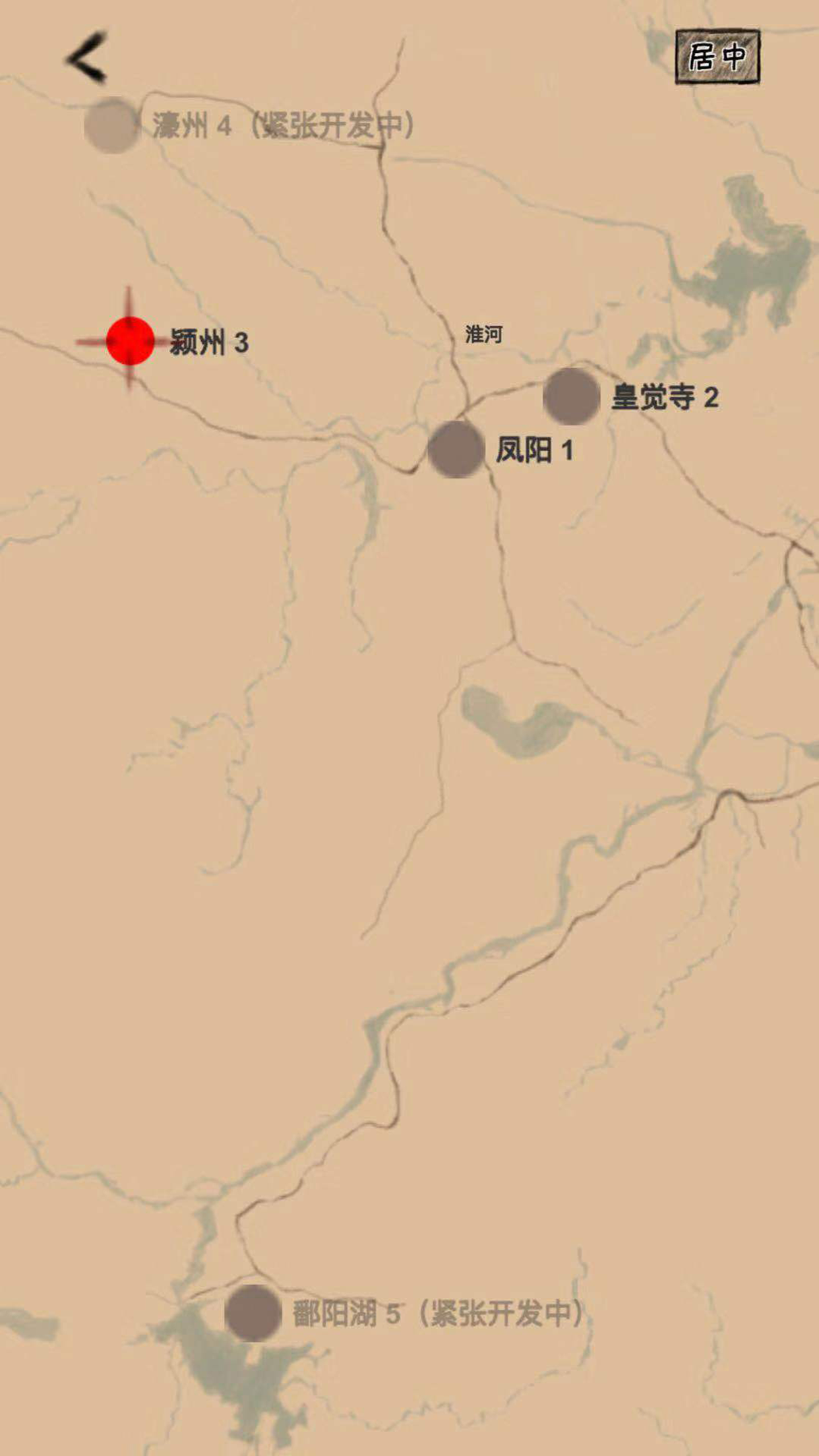
Task: Select the 鄱阳湖 5 location marker
Action: tap(253, 1313)
